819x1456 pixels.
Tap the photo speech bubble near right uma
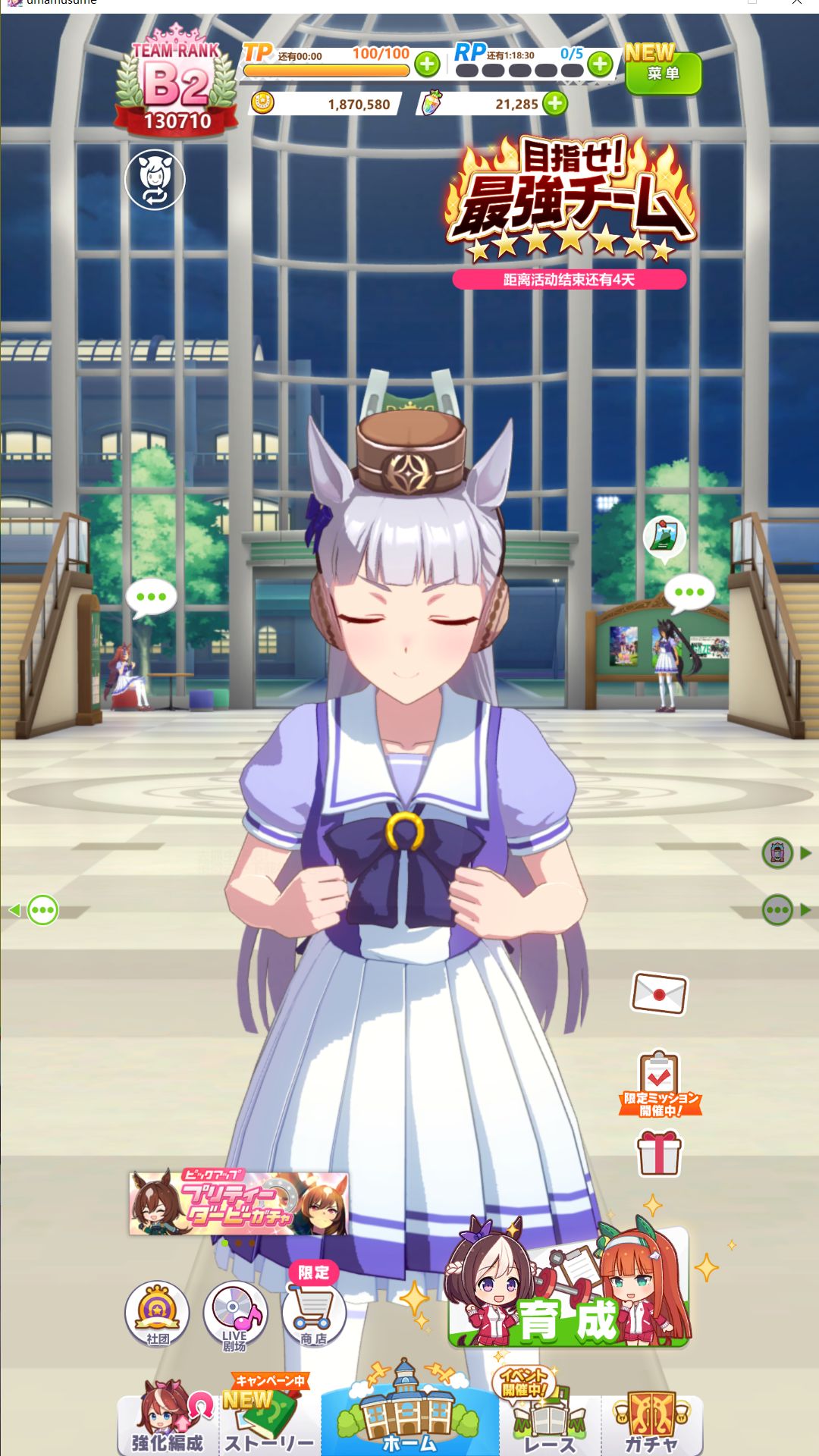pos(664,537)
